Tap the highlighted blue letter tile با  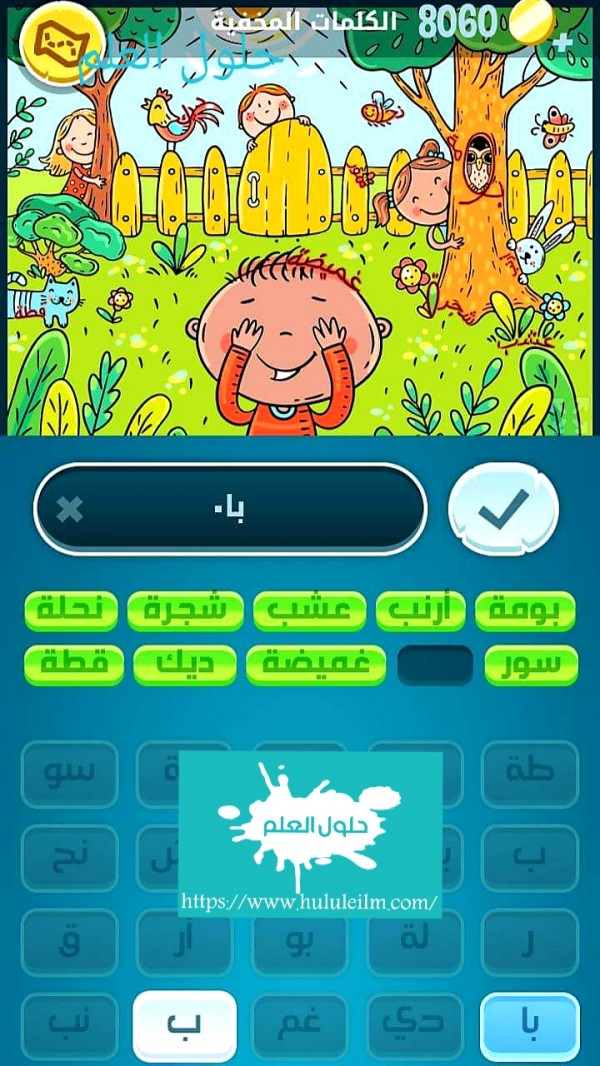(530, 1026)
